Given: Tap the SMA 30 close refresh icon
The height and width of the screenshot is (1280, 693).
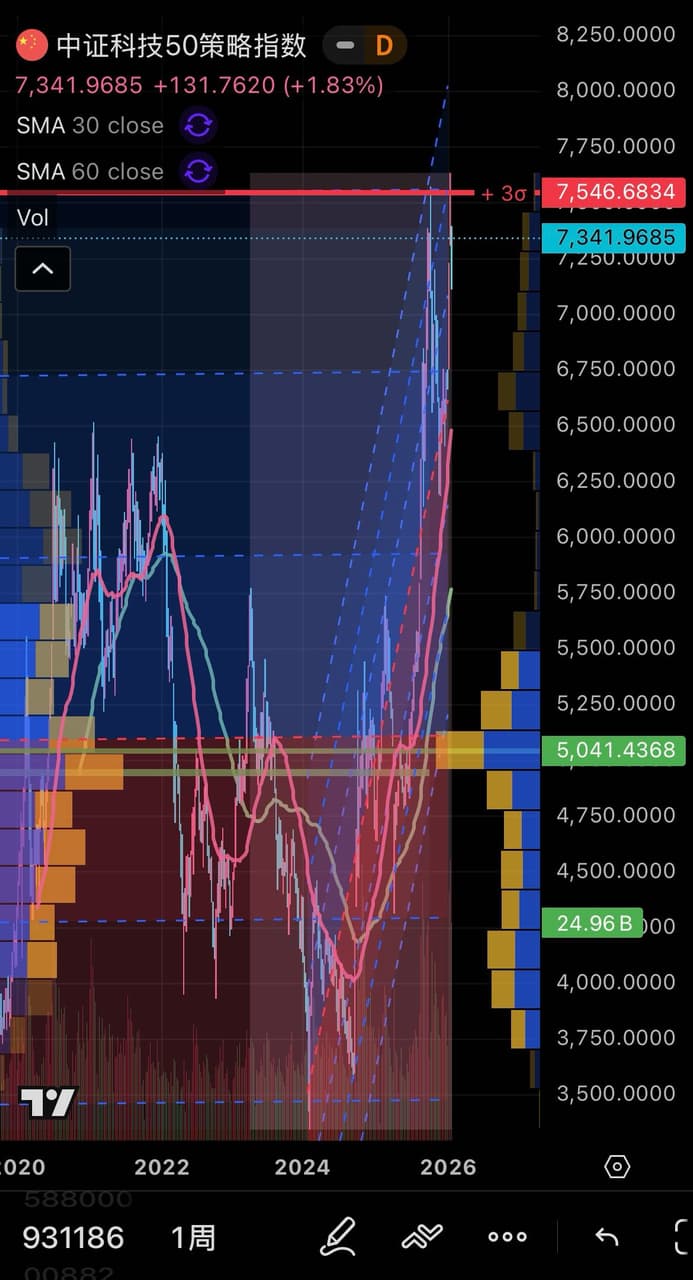Looking at the screenshot, I should [x=198, y=125].
